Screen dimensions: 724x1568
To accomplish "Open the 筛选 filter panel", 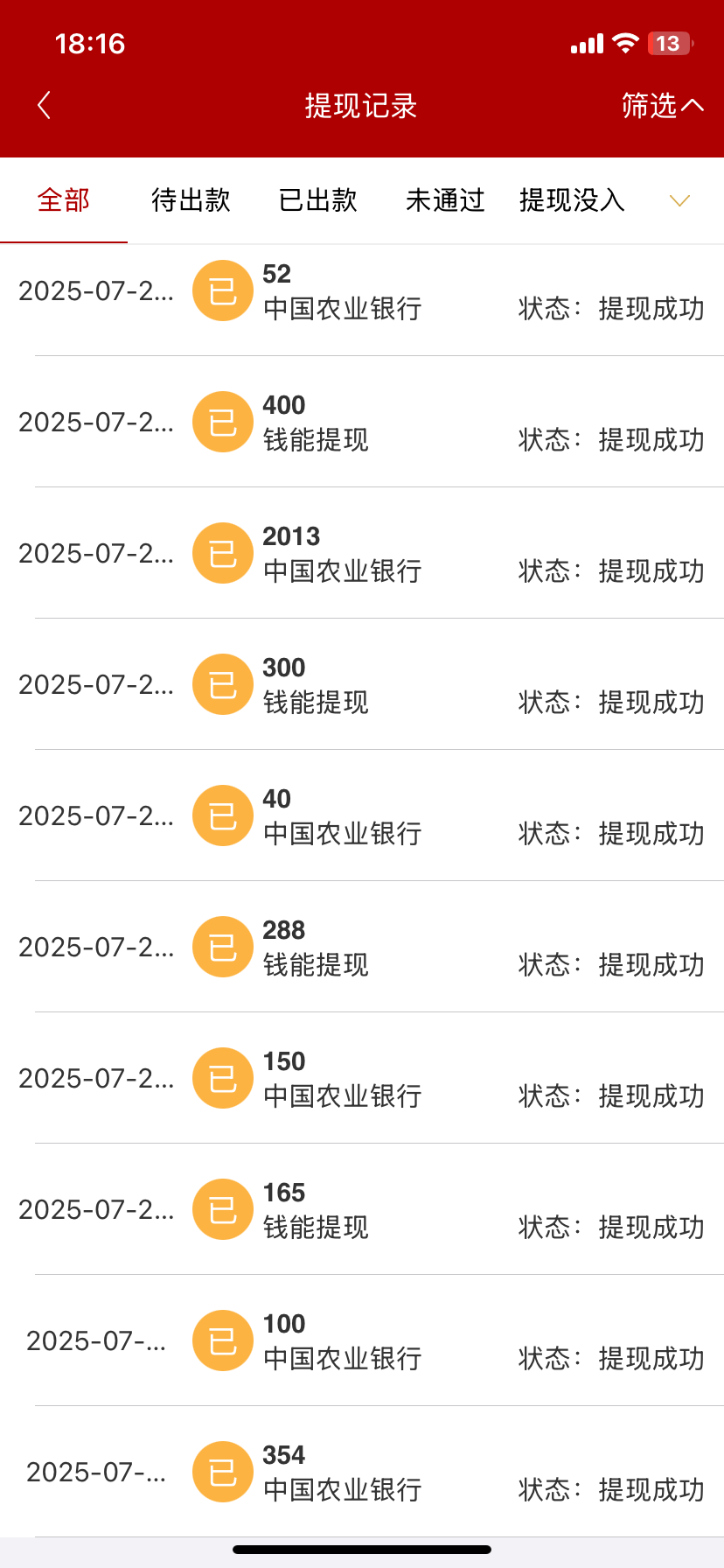I will click(x=662, y=106).
